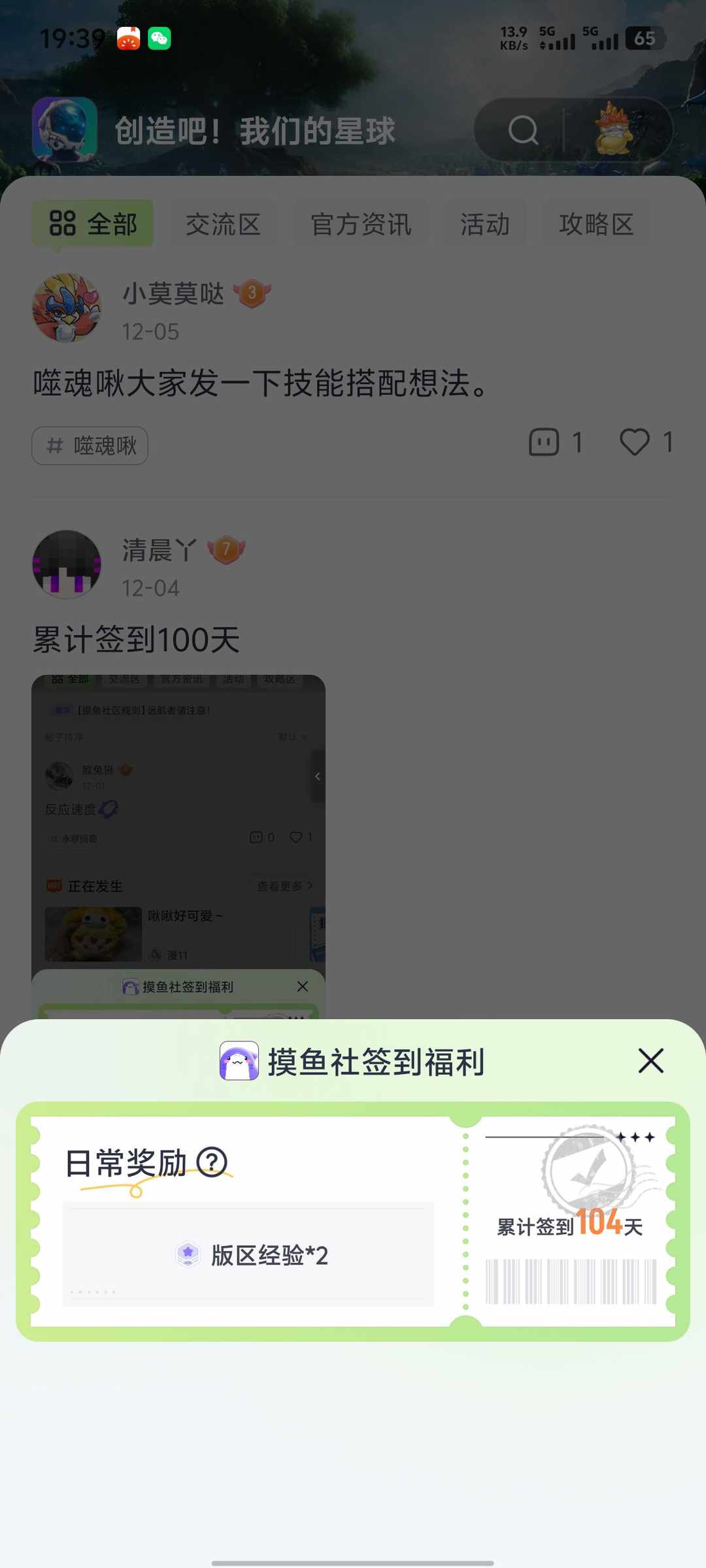Open 官方资讯 section
Image resolution: width=706 pixels, height=1568 pixels.
(x=361, y=223)
